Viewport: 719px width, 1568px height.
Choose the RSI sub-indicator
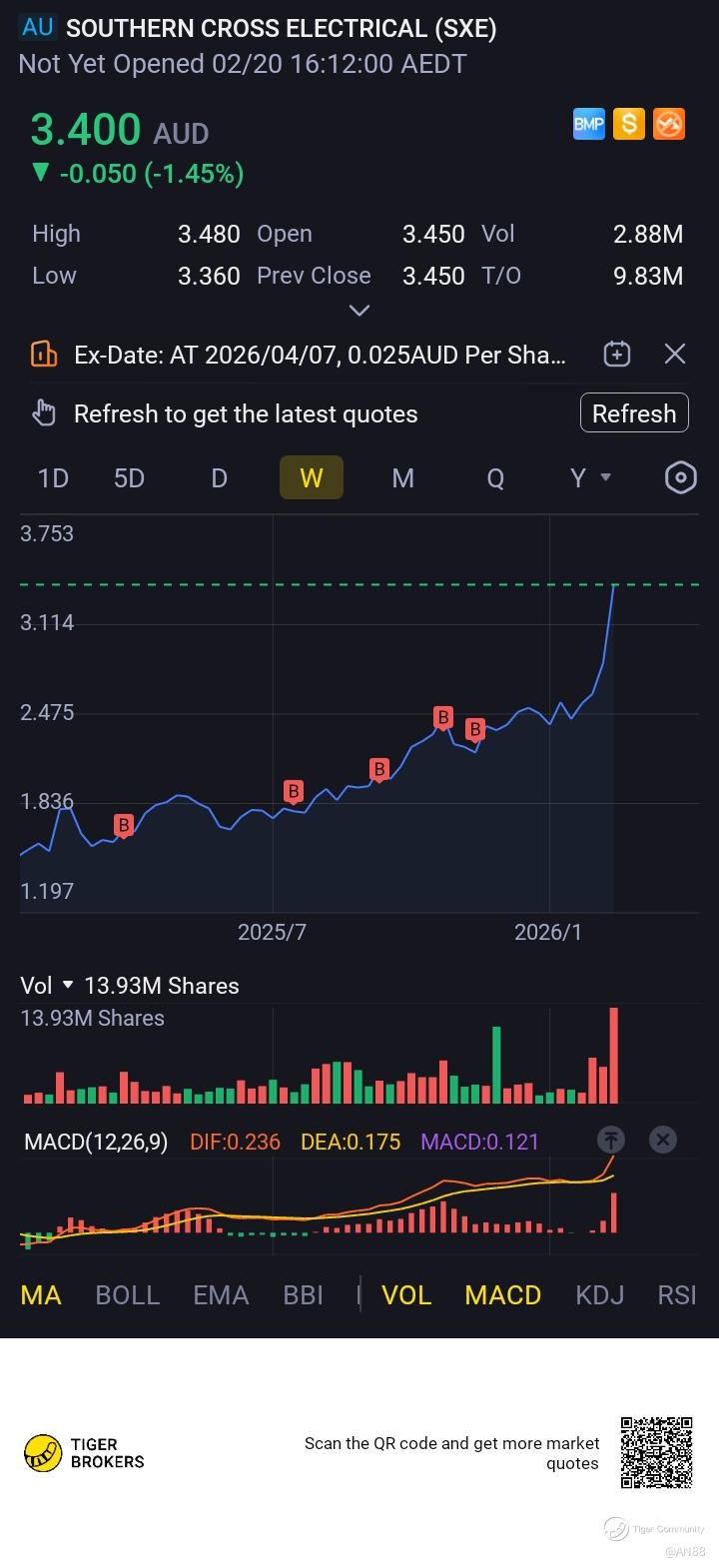[676, 1295]
